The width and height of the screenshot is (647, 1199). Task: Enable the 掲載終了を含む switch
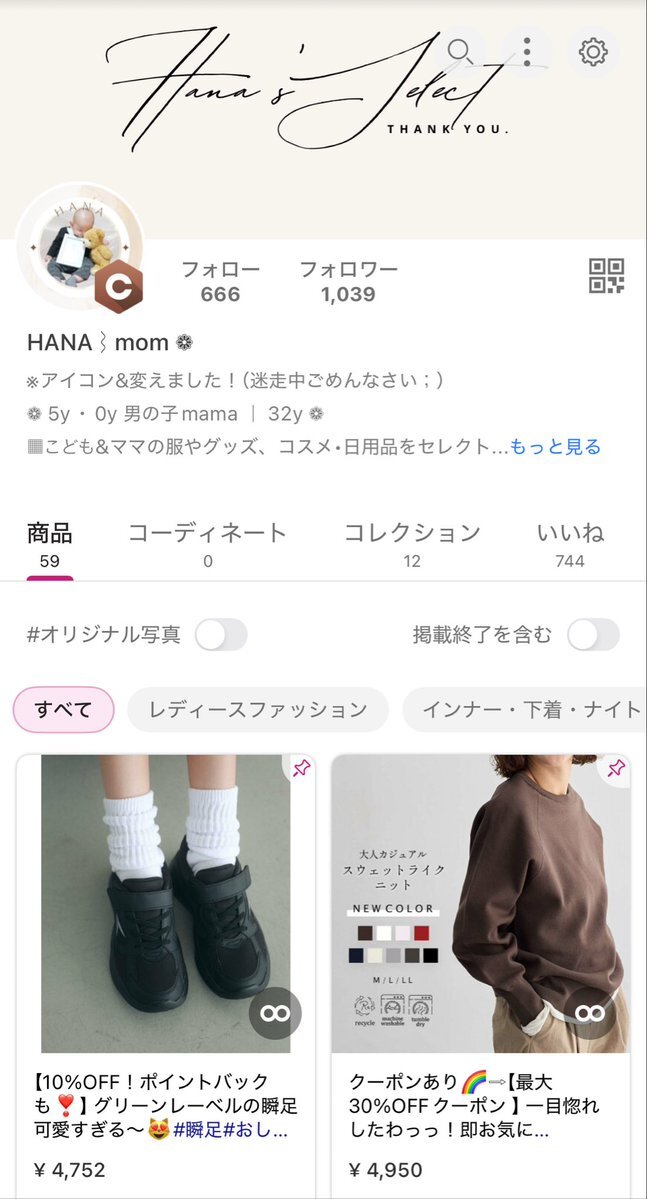coord(592,635)
